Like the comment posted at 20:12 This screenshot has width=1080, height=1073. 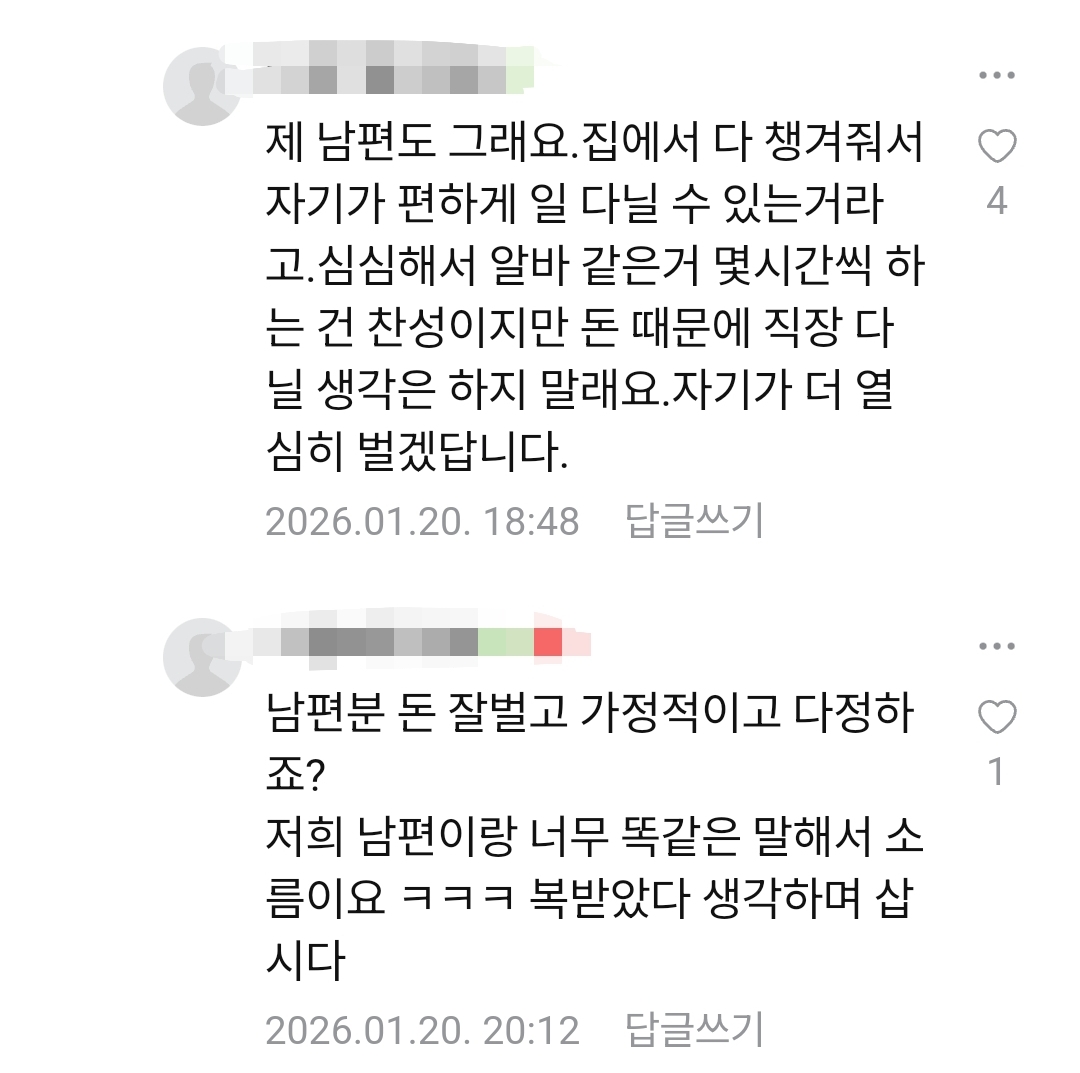[996, 717]
